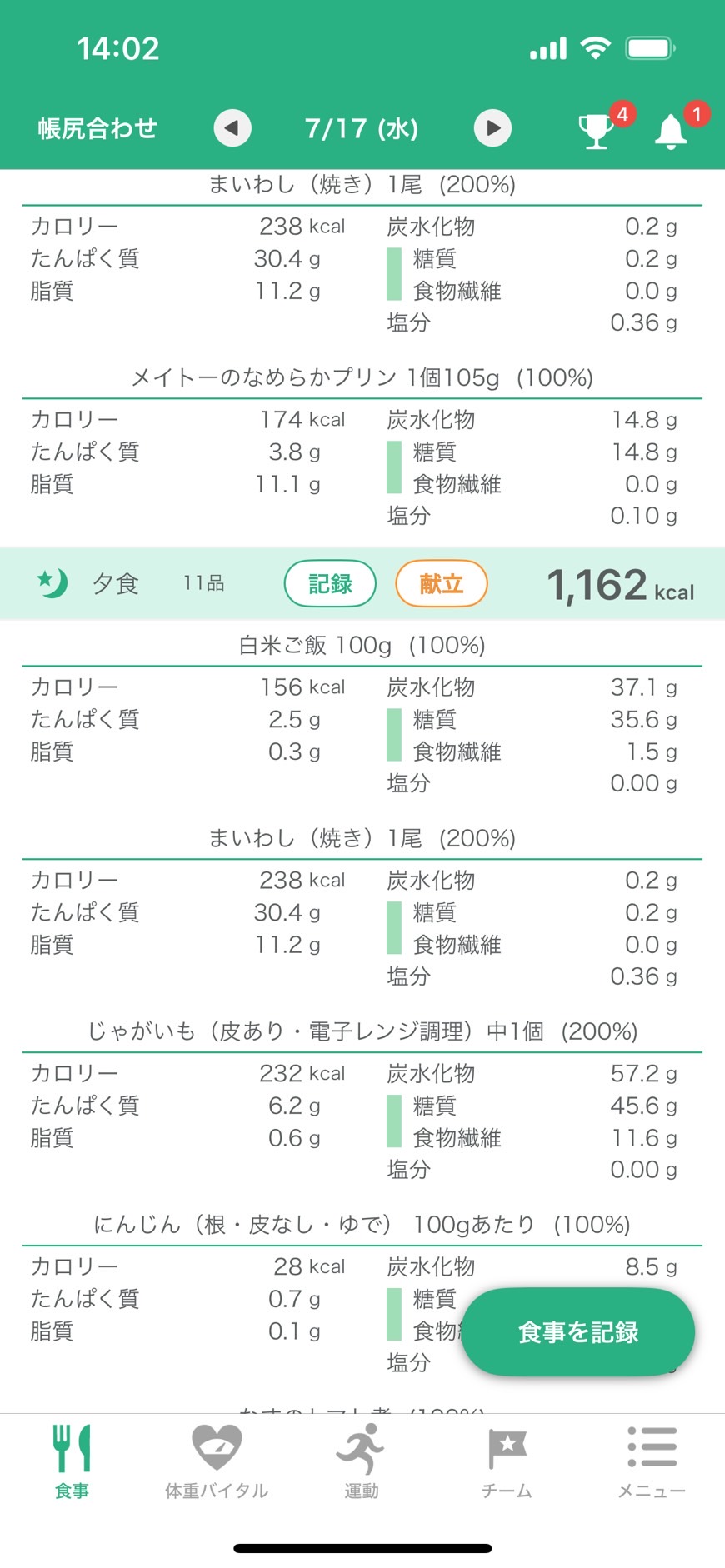Select the 食事 tab
The height and width of the screenshot is (1568, 725).
[72, 1462]
